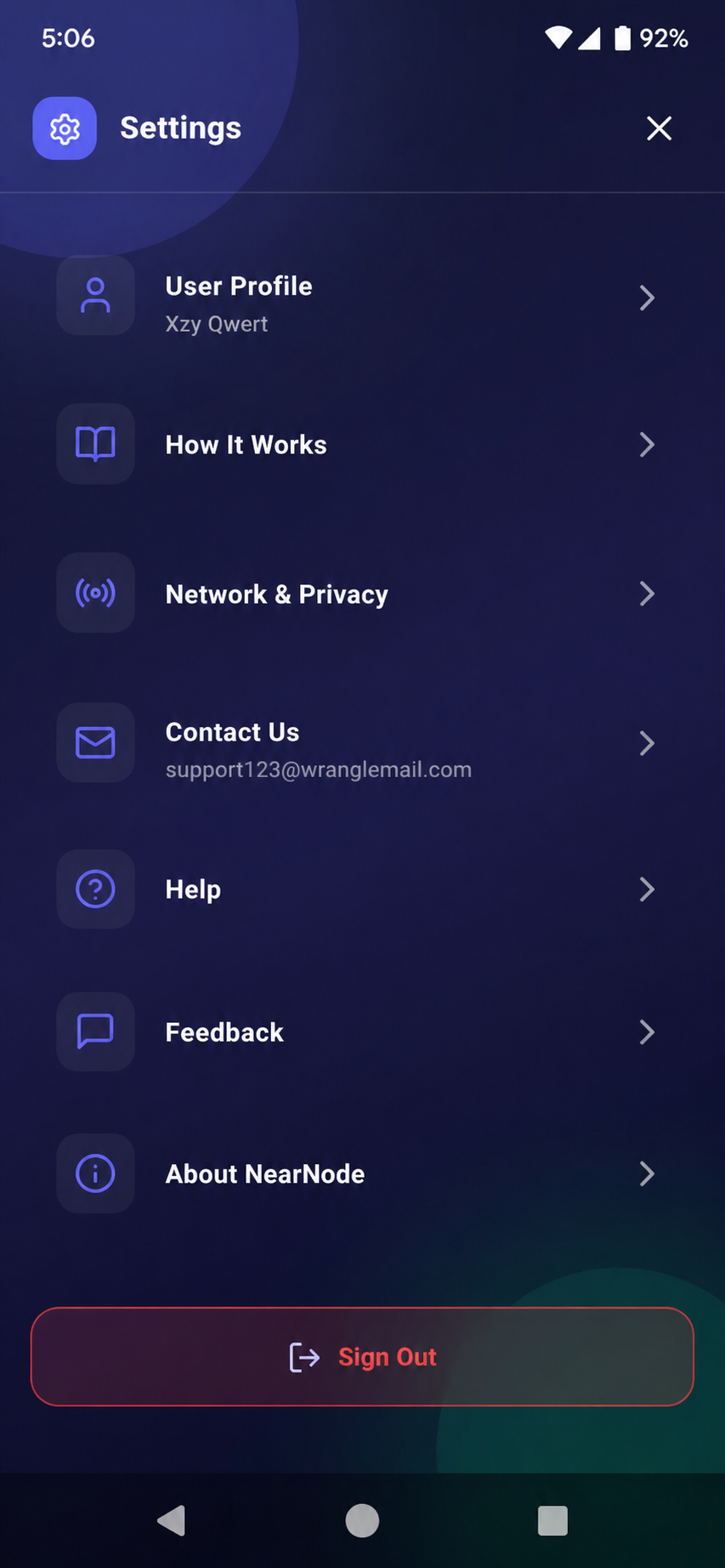View About NearNode info

pos(357,1174)
